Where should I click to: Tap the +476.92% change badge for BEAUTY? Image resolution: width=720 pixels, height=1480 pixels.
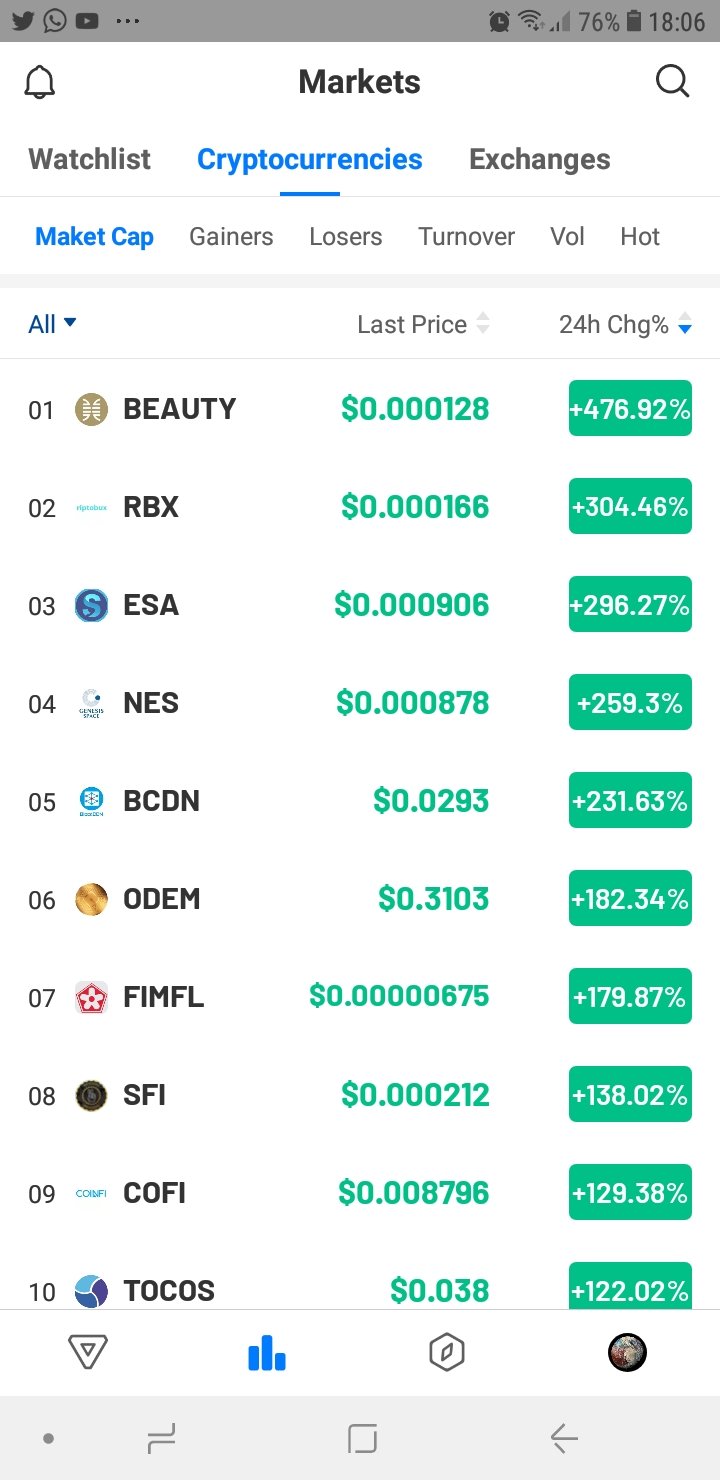pos(629,408)
